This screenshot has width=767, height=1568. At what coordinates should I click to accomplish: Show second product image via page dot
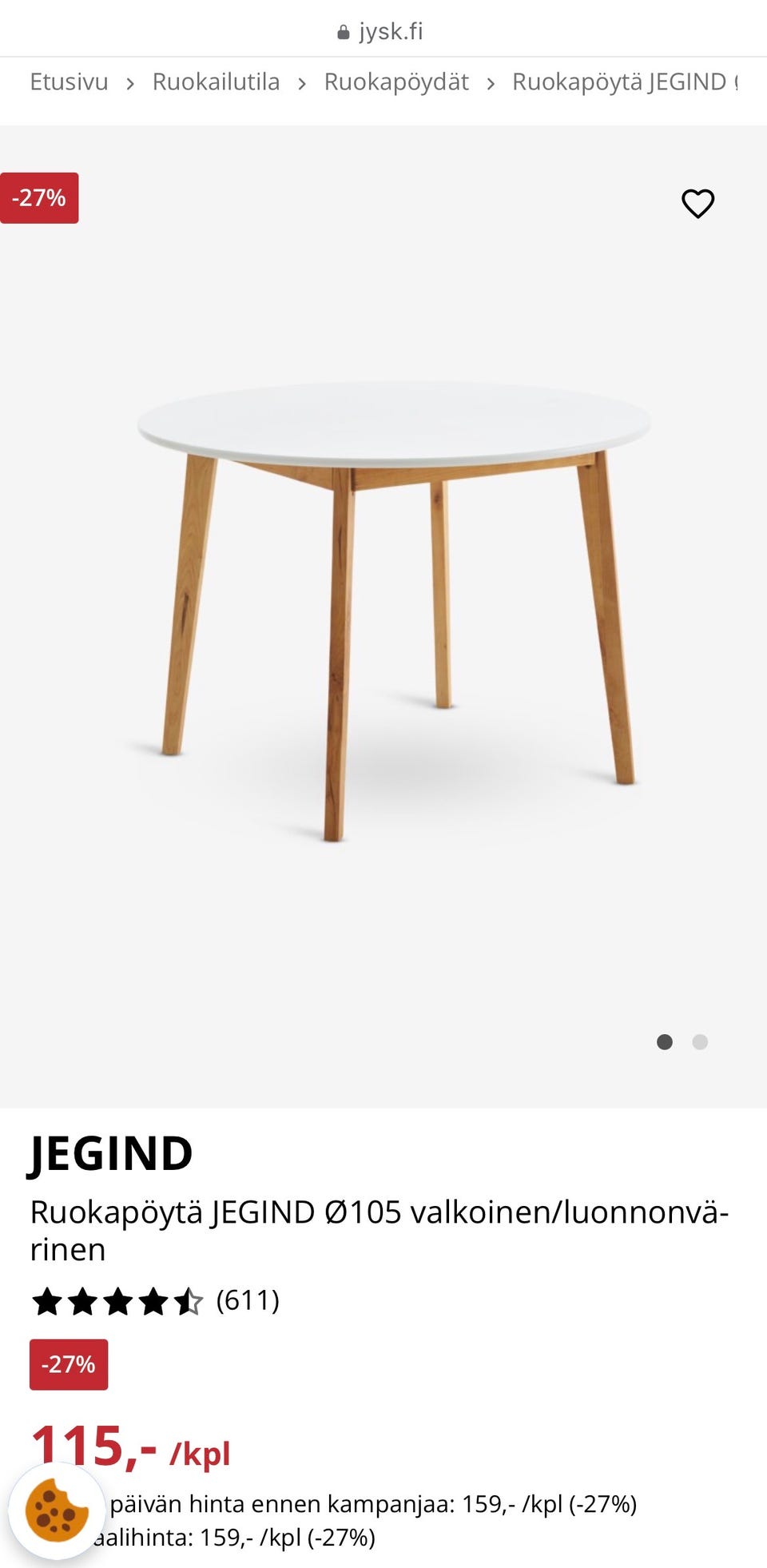[700, 1042]
